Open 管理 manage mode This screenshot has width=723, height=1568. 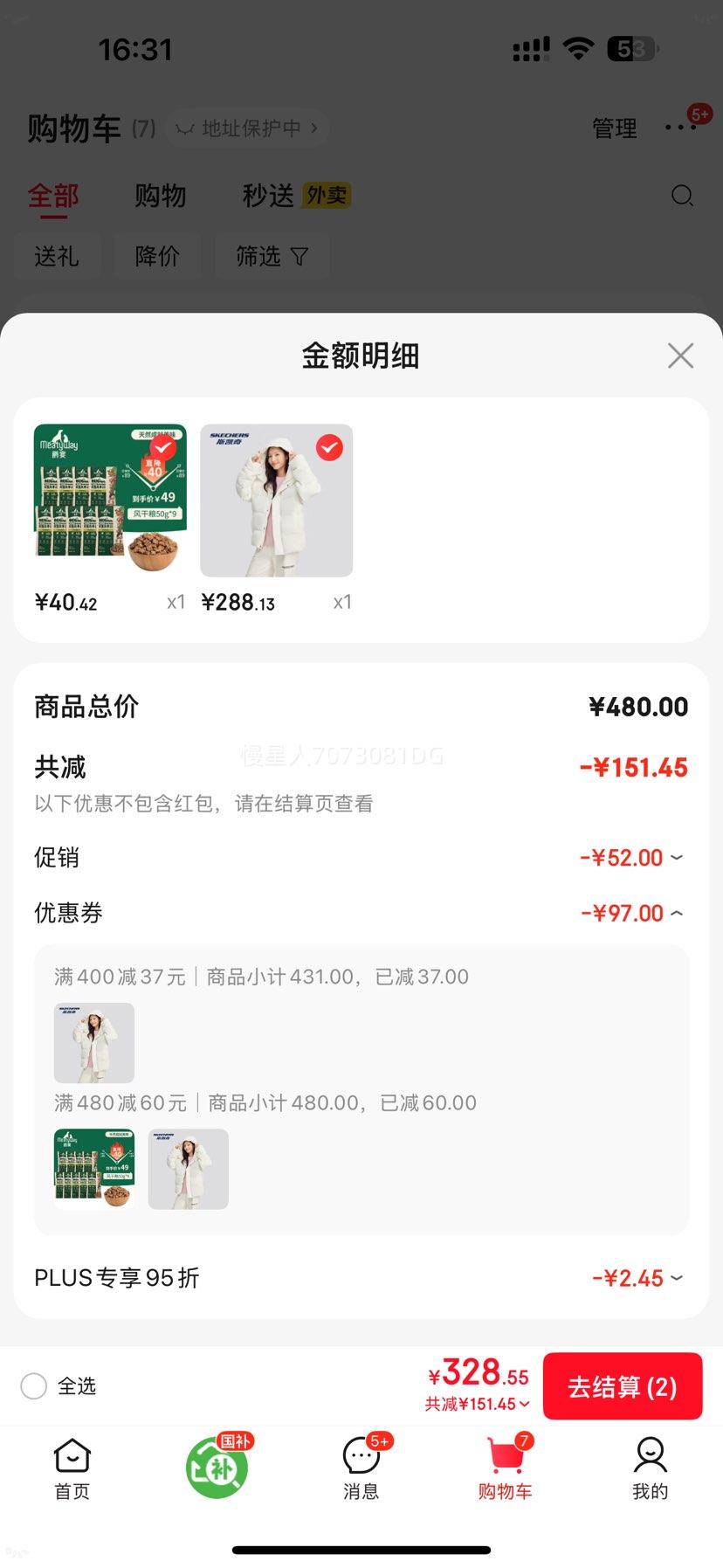click(614, 128)
